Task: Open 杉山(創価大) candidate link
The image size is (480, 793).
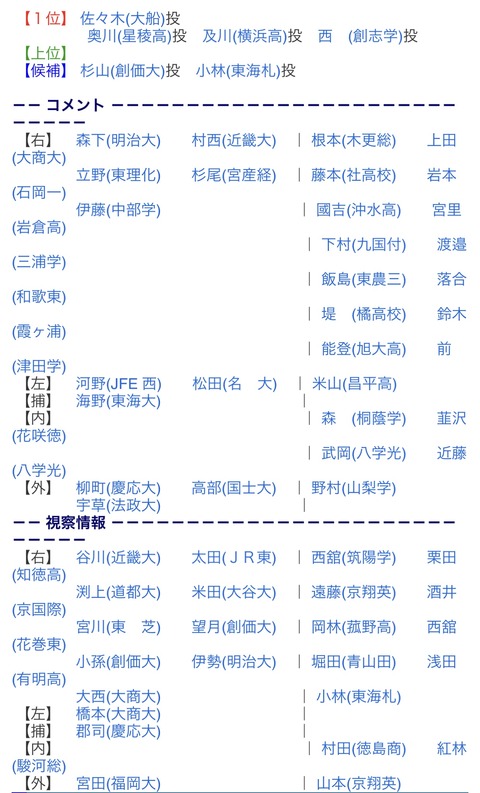Action: pyautogui.click(x=122, y=70)
